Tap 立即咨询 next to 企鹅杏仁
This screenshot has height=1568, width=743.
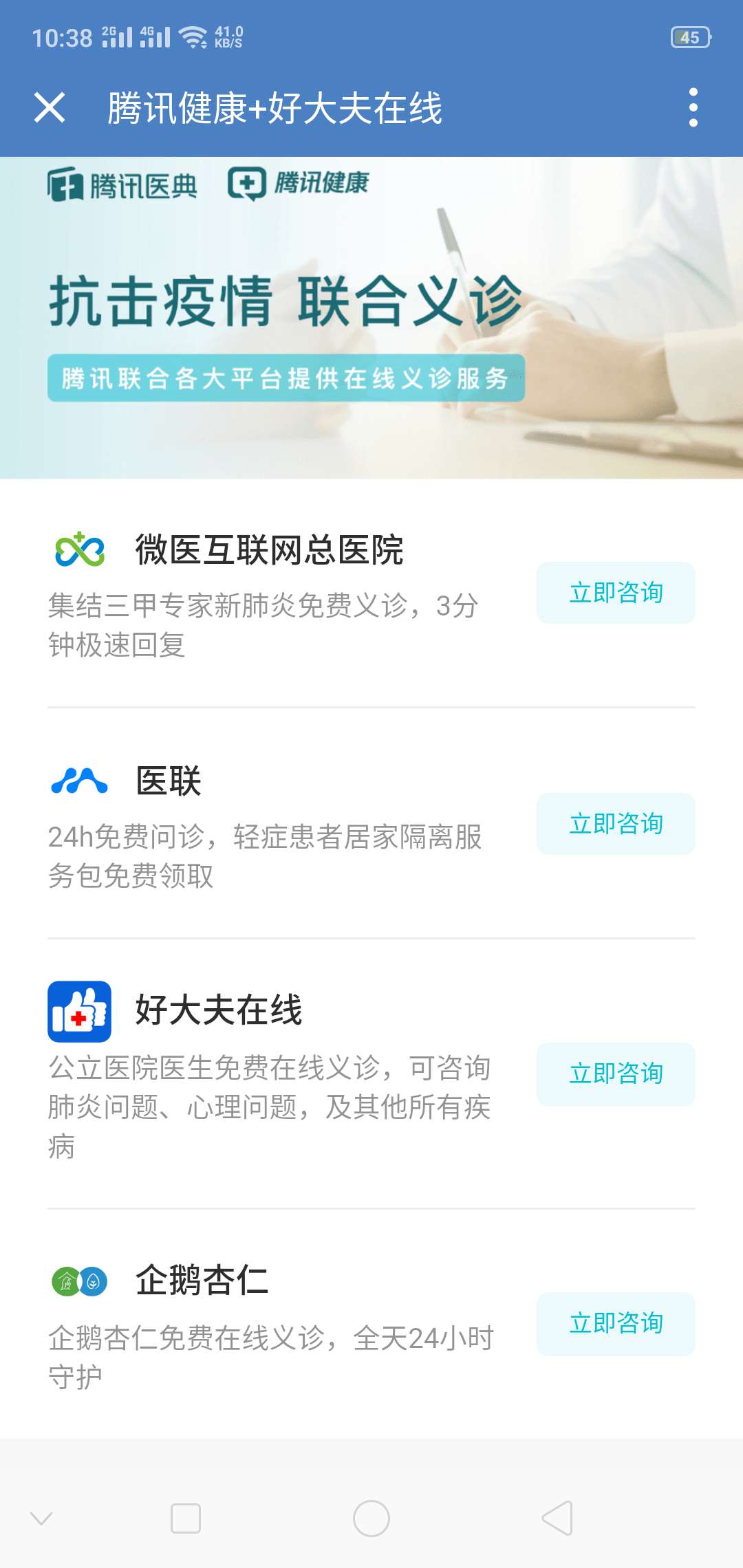616,1323
